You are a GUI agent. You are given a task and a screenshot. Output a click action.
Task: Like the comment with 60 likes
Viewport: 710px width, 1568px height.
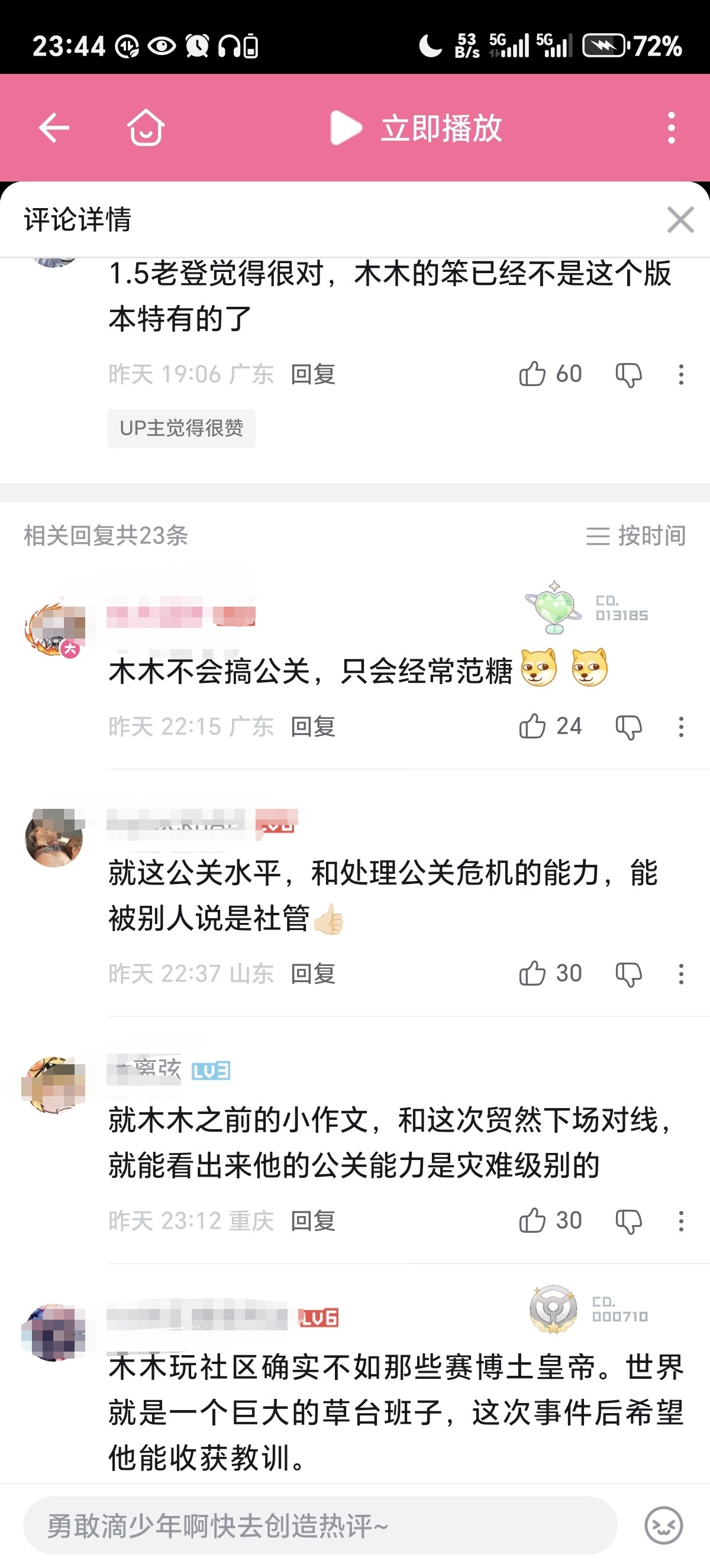click(x=533, y=374)
